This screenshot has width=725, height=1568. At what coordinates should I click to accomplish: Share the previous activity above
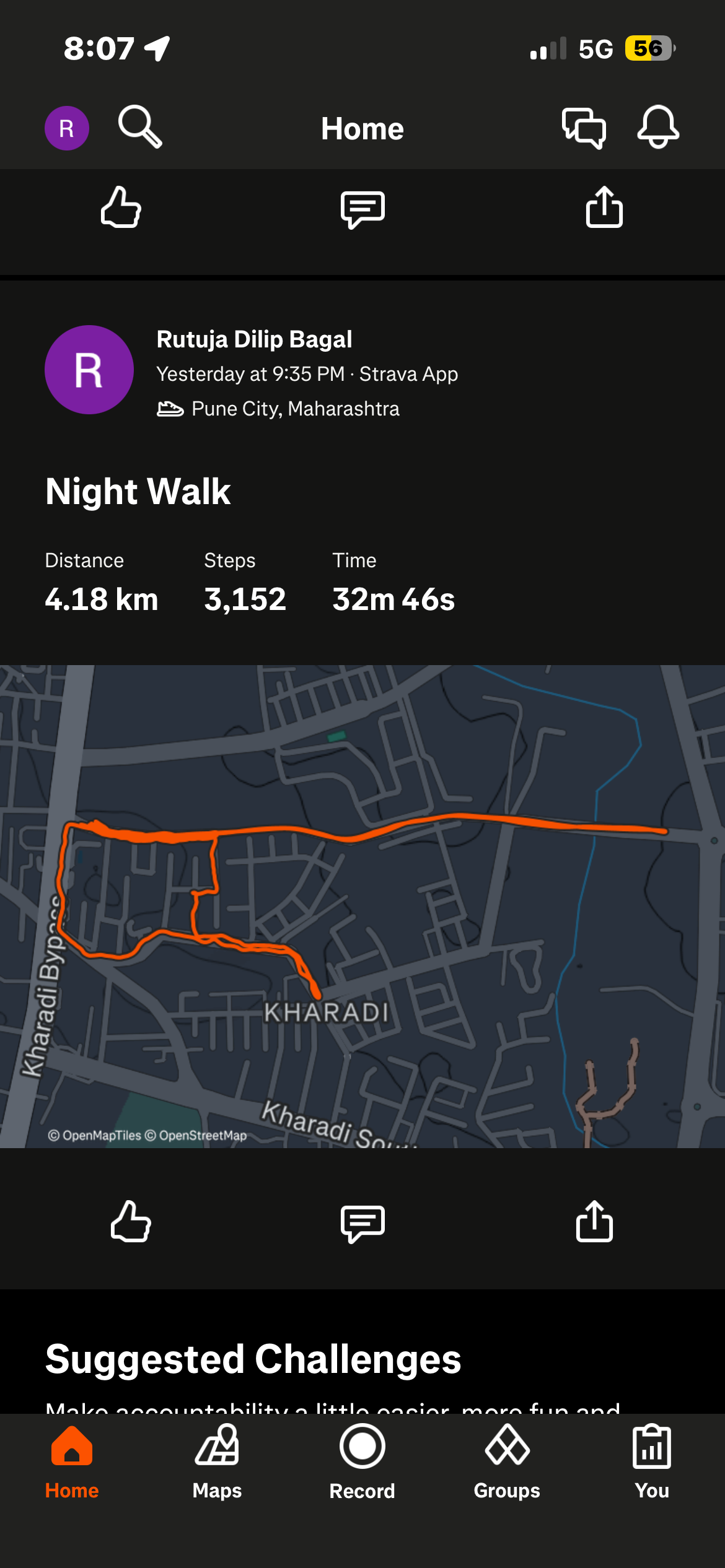pos(604,207)
